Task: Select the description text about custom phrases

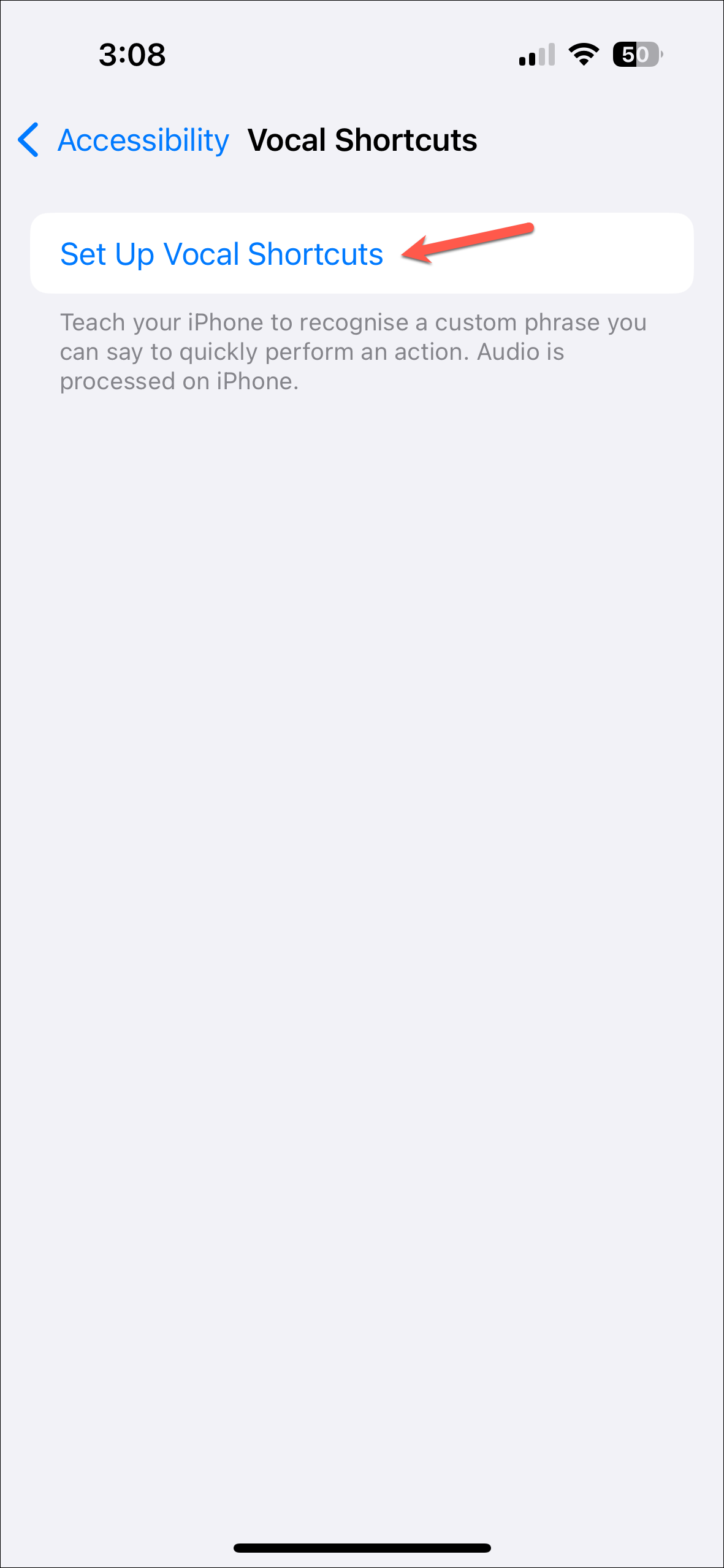Action: tap(353, 351)
